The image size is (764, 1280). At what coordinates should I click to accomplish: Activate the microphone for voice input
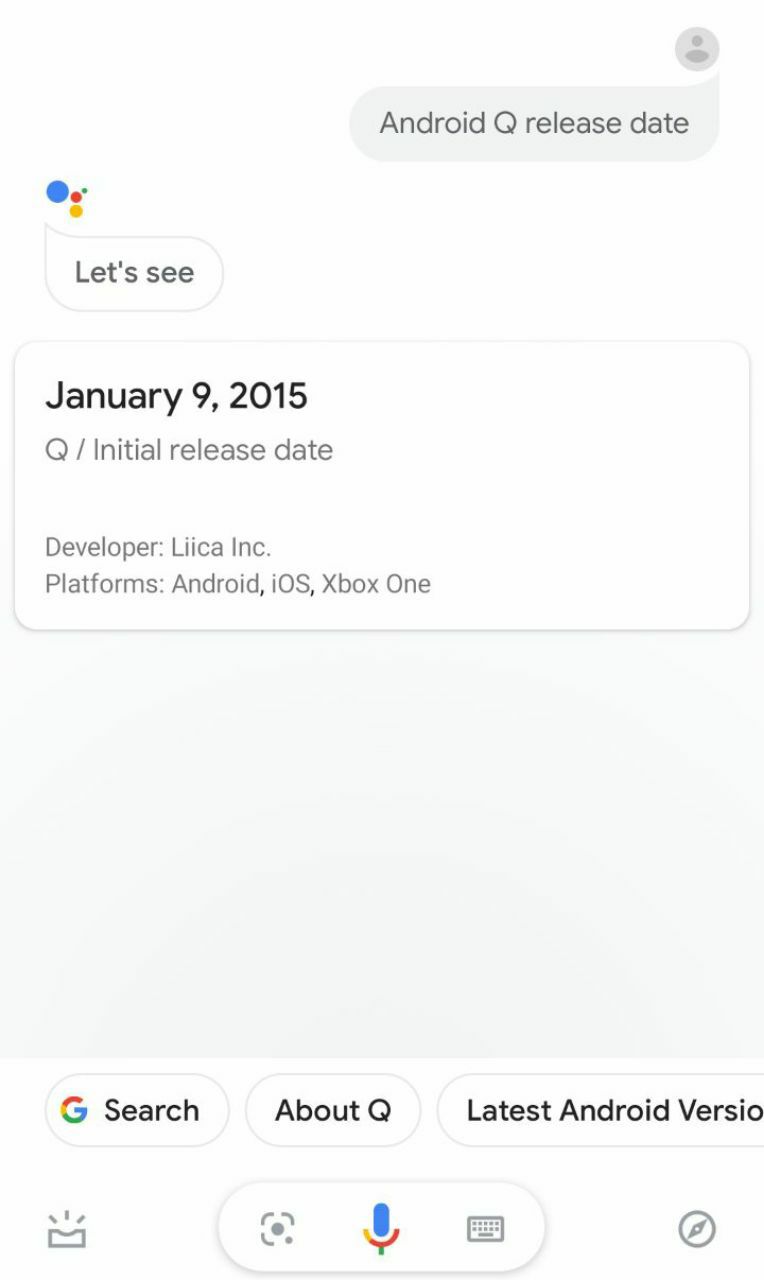point(381,1229)
